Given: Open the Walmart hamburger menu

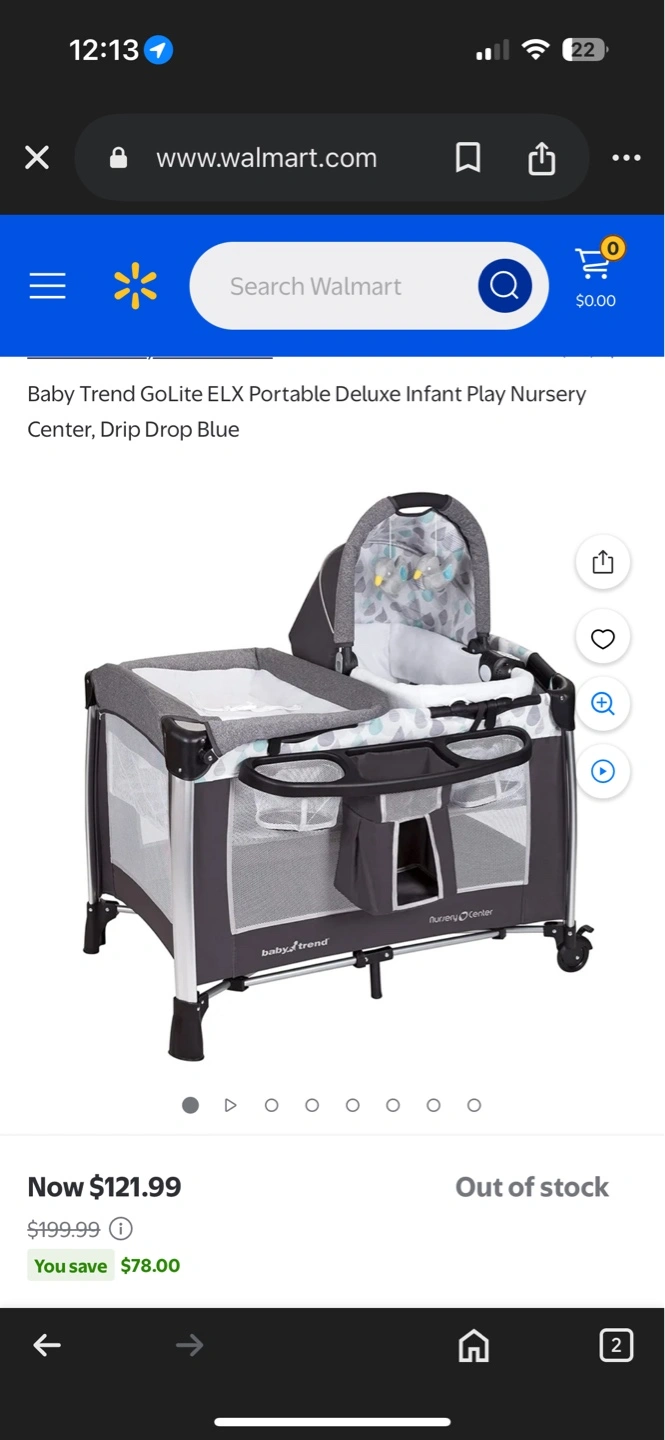Looking at the screenshot, I should coord(47,286).
